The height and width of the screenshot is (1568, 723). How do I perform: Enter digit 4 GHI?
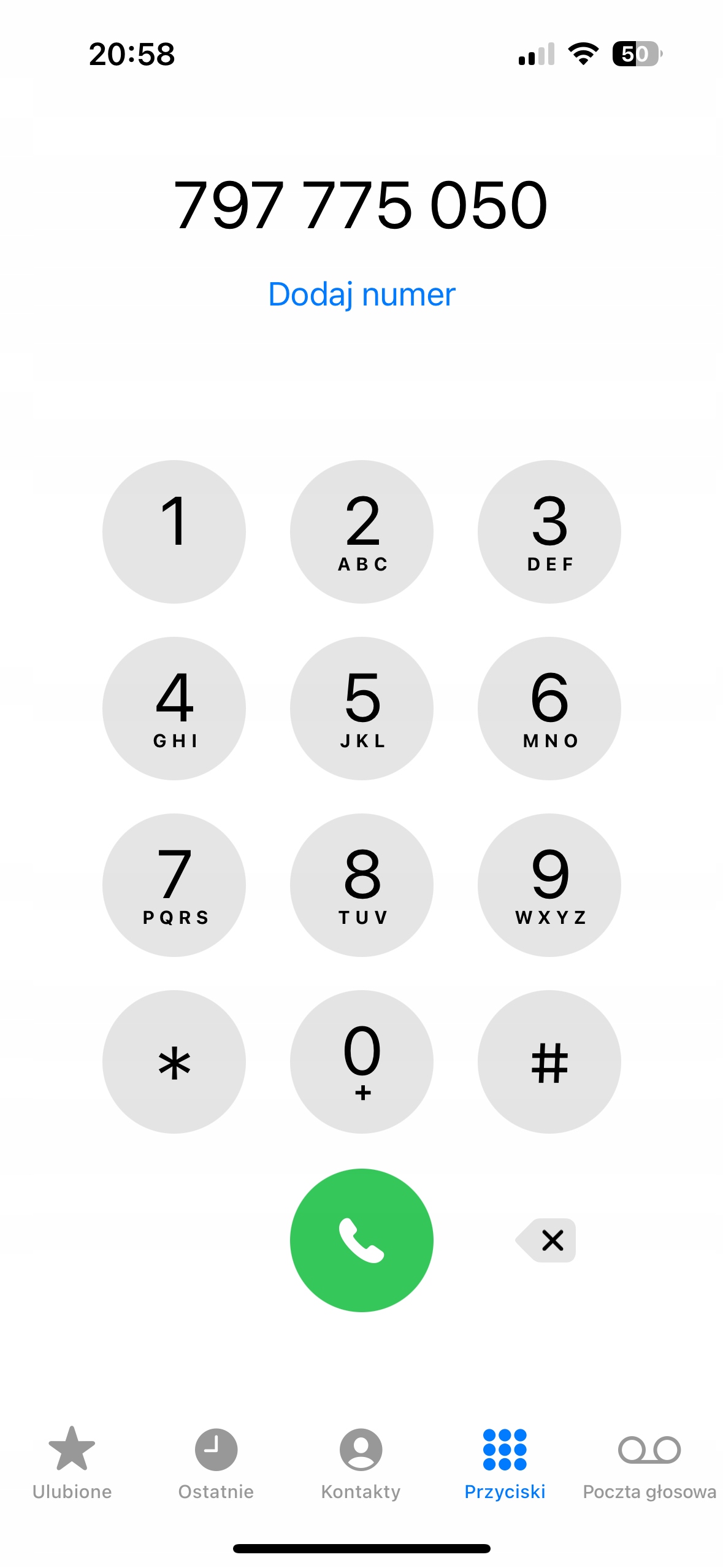(x=174, y=709)
